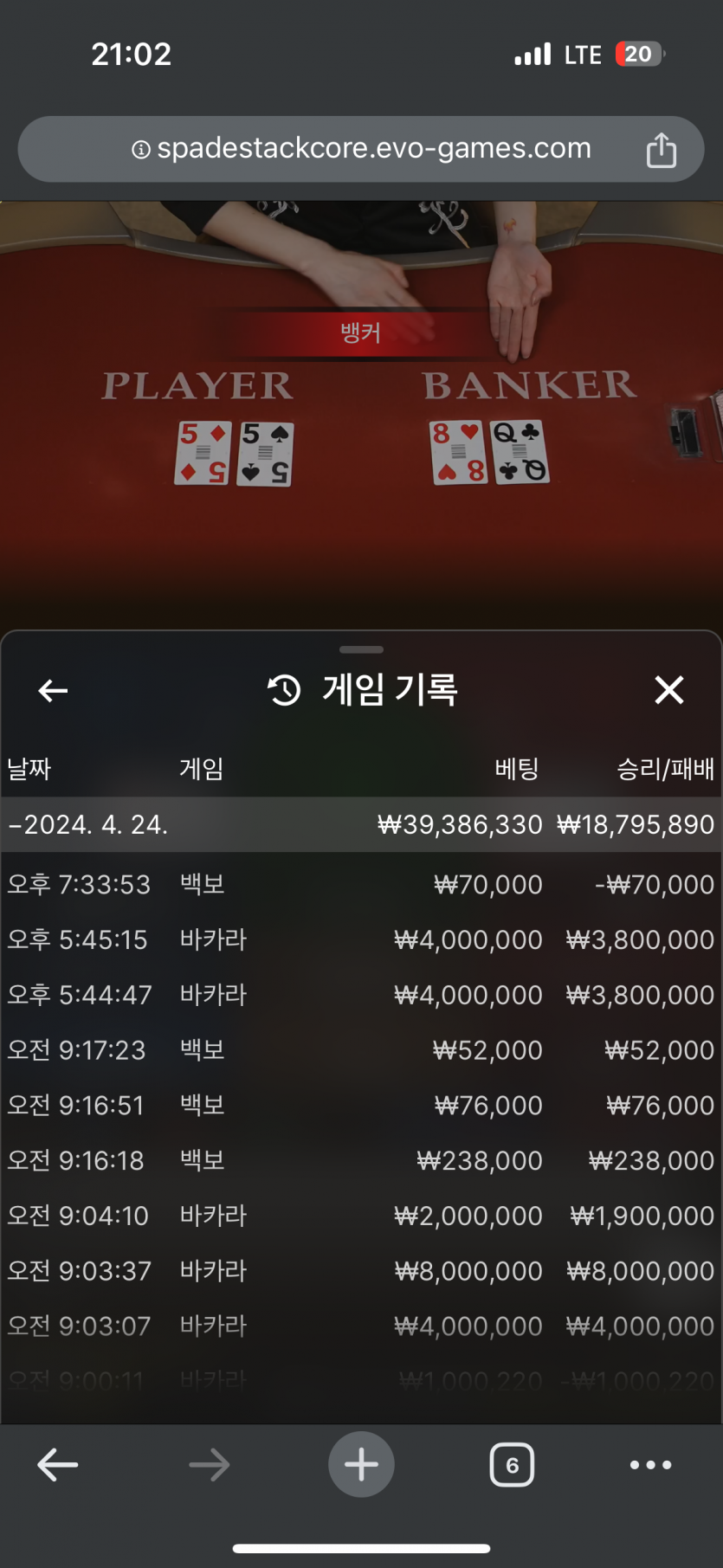The image size is (723, 1568).
Task: Open the tab switcher showing 6 tabs
Action: 512,1465
